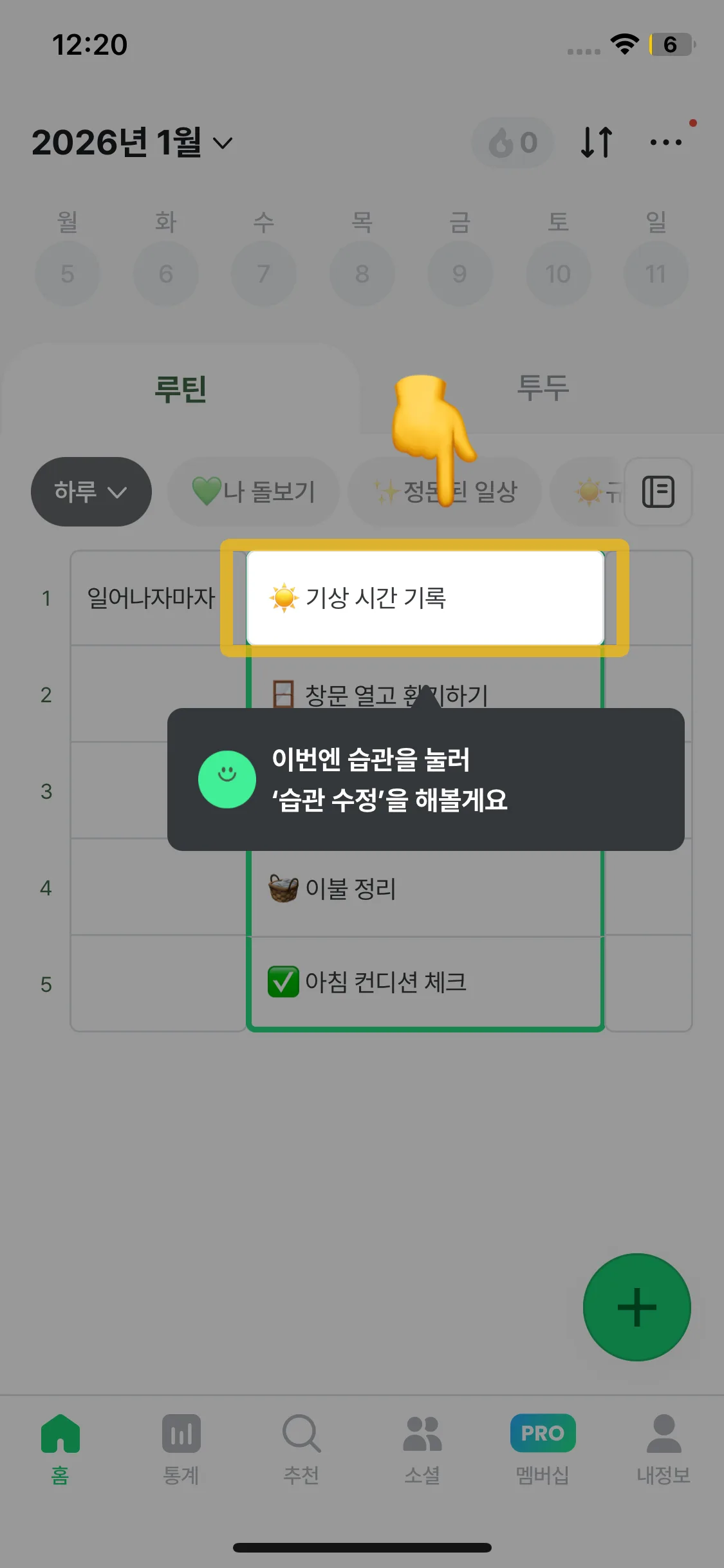Open the flame streak counter

tap(512, 142)
